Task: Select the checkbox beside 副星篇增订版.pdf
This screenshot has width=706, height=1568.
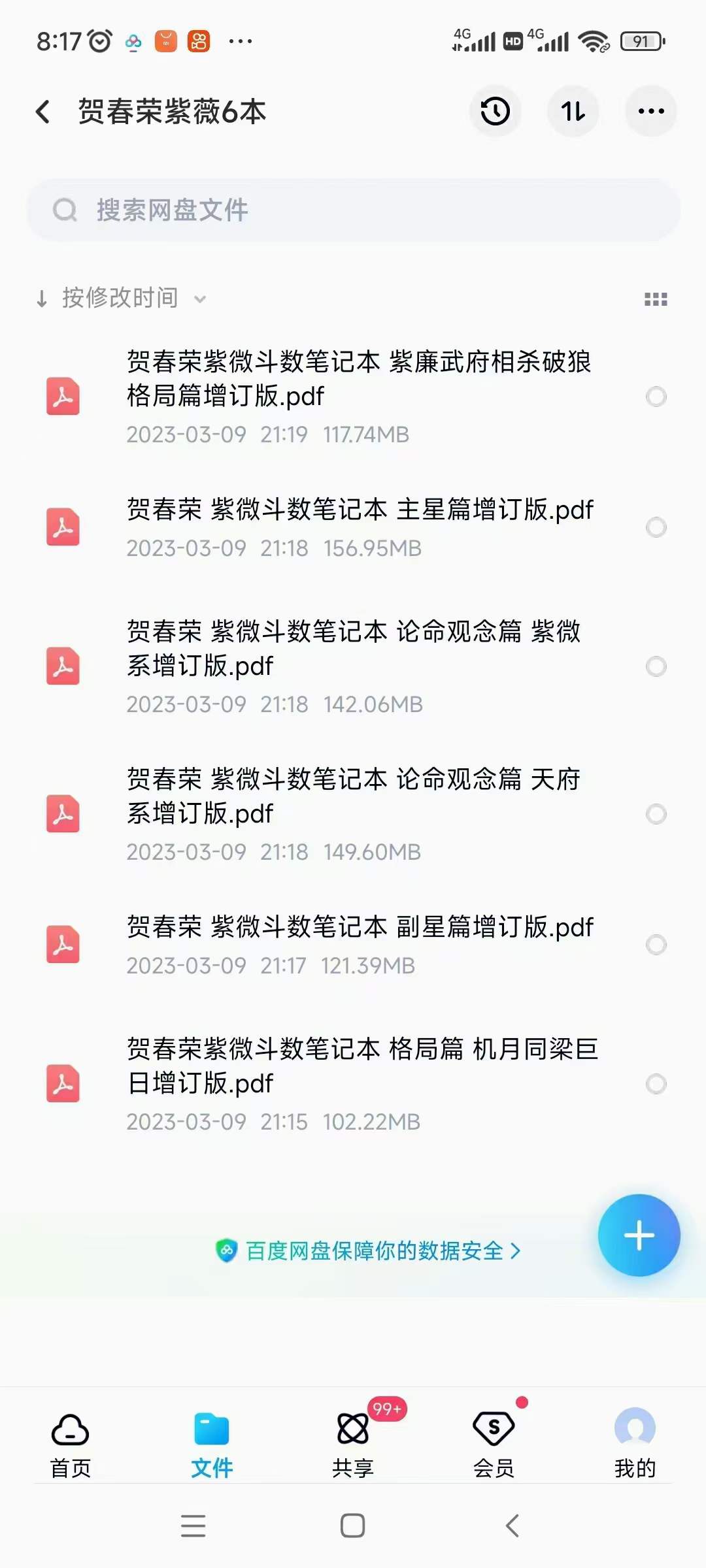Action: click(x=656, y=945)
